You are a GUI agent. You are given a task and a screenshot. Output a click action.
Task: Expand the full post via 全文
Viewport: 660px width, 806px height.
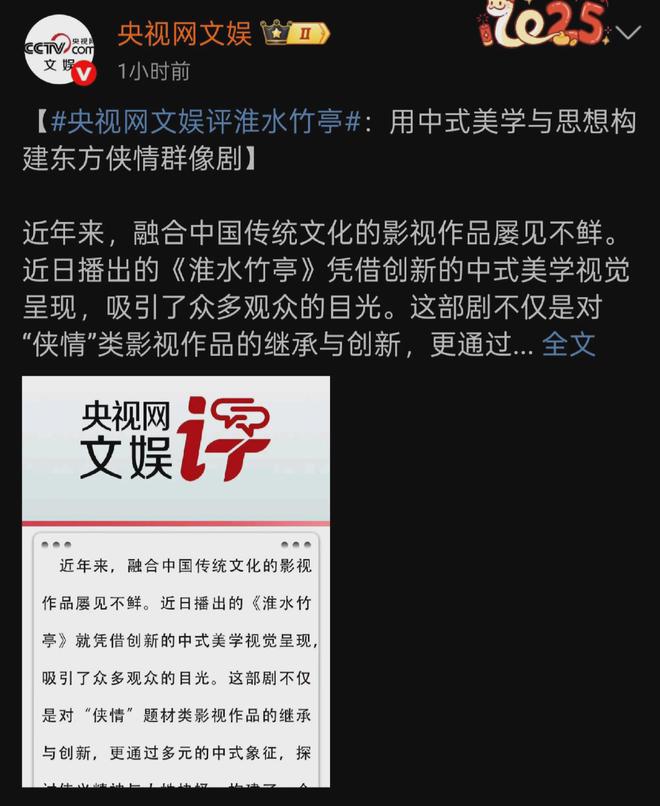point(568,344)
